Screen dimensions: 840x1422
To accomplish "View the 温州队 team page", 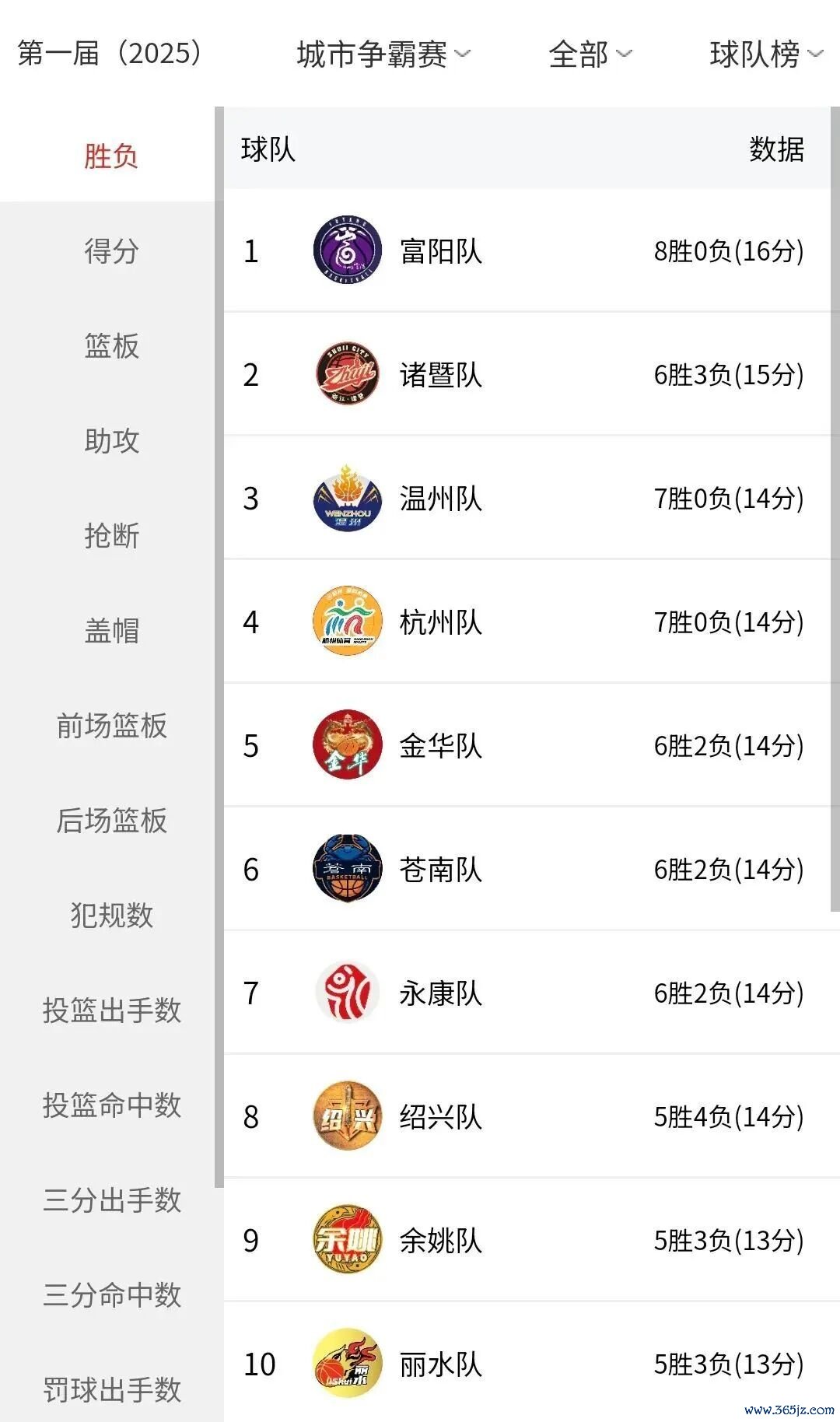I will pyautogui.click(x=440, y=499).
